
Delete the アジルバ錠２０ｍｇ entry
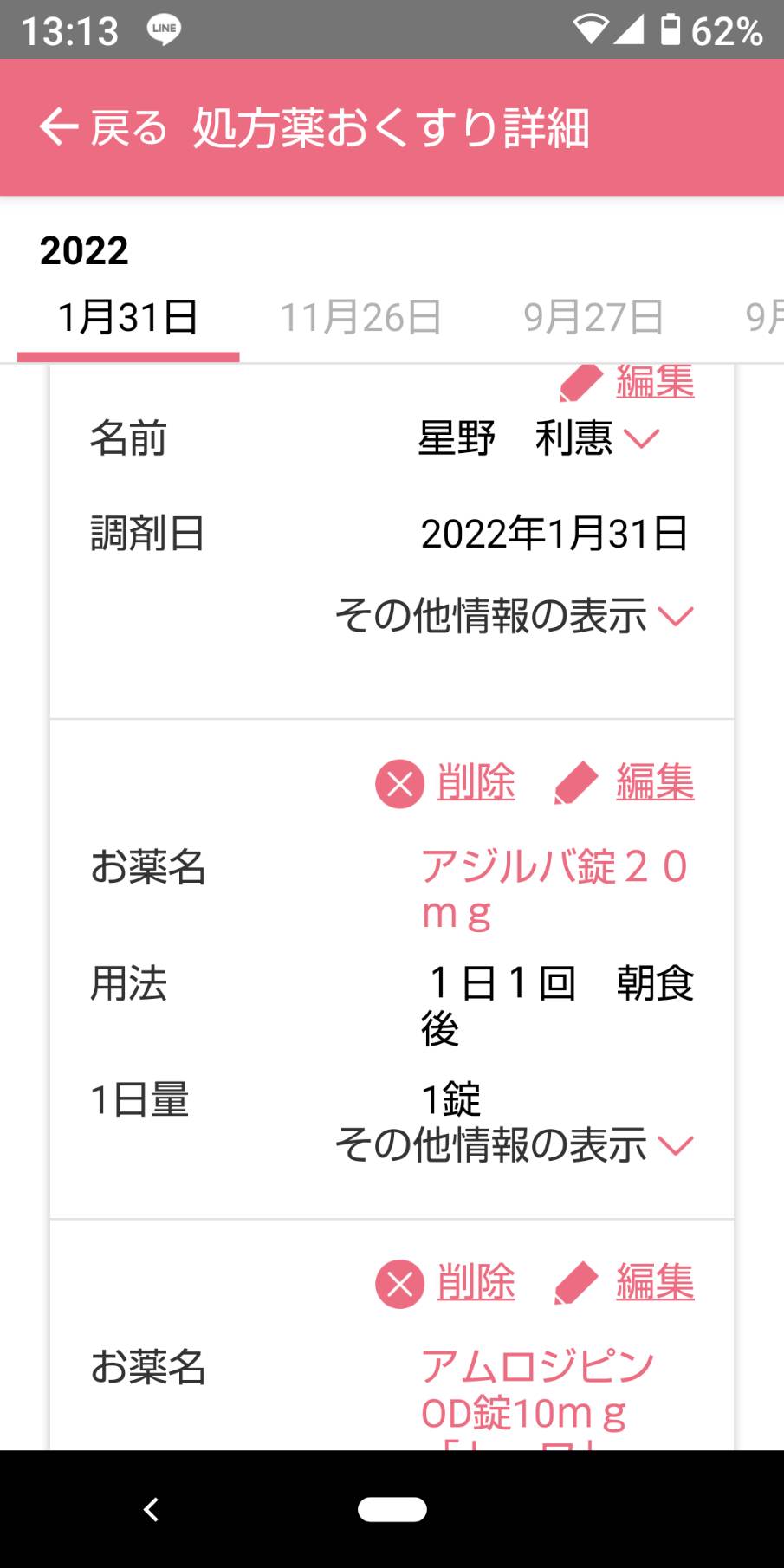pyautogui.click(x=445, y=783)
